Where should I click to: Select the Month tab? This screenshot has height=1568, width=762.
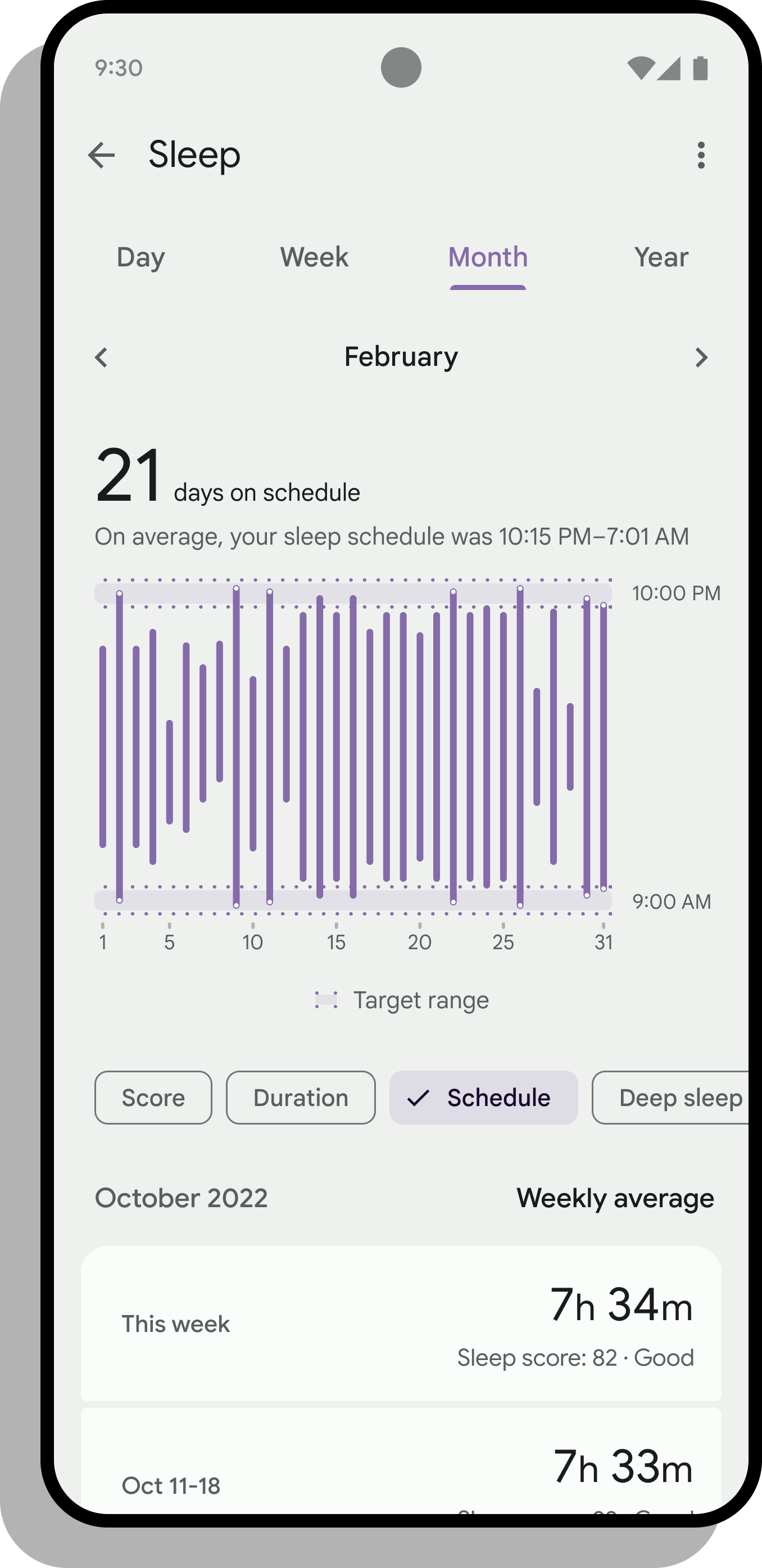488,257
